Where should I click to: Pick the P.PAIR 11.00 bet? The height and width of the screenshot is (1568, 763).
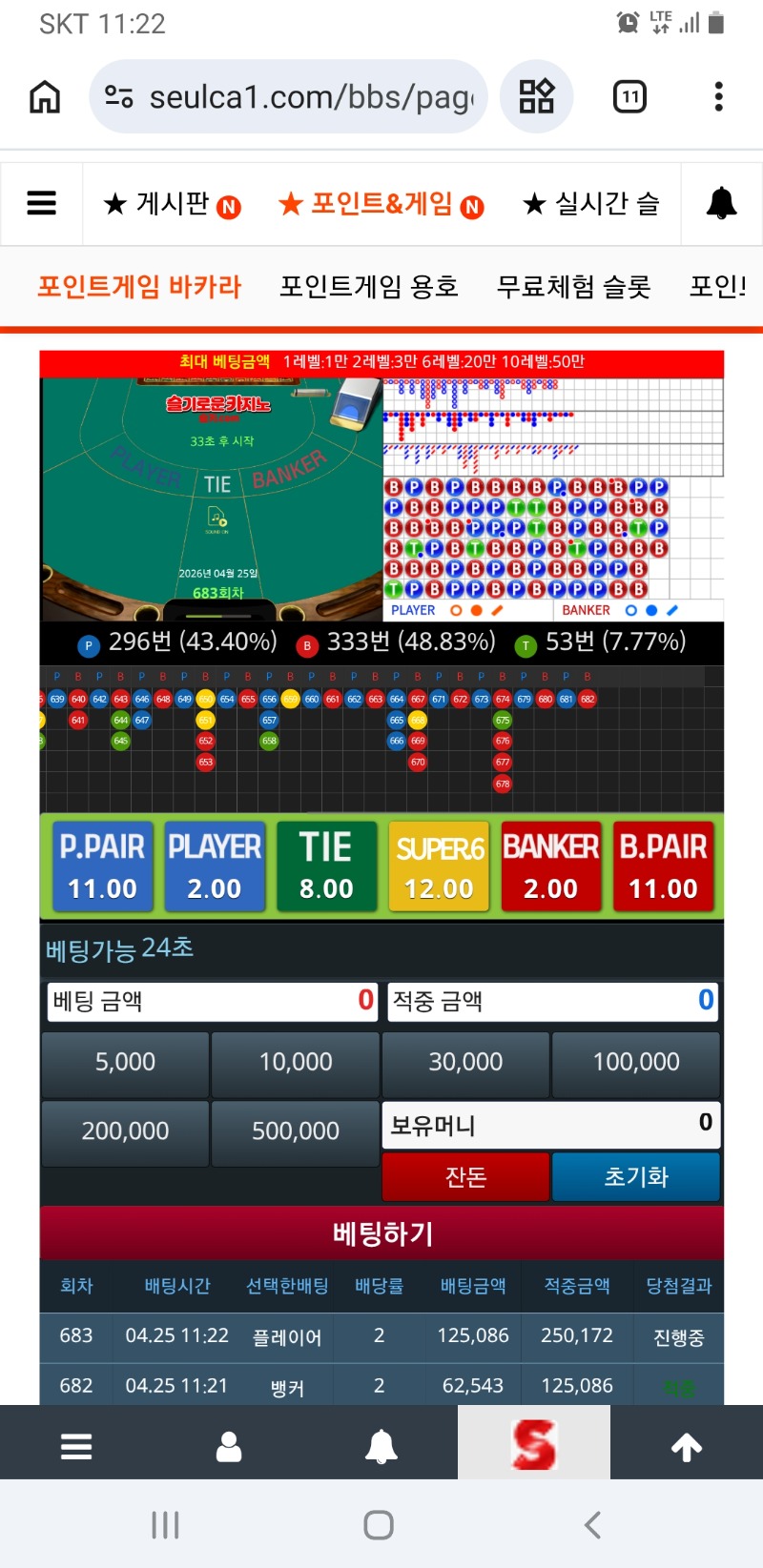point(102,866)
